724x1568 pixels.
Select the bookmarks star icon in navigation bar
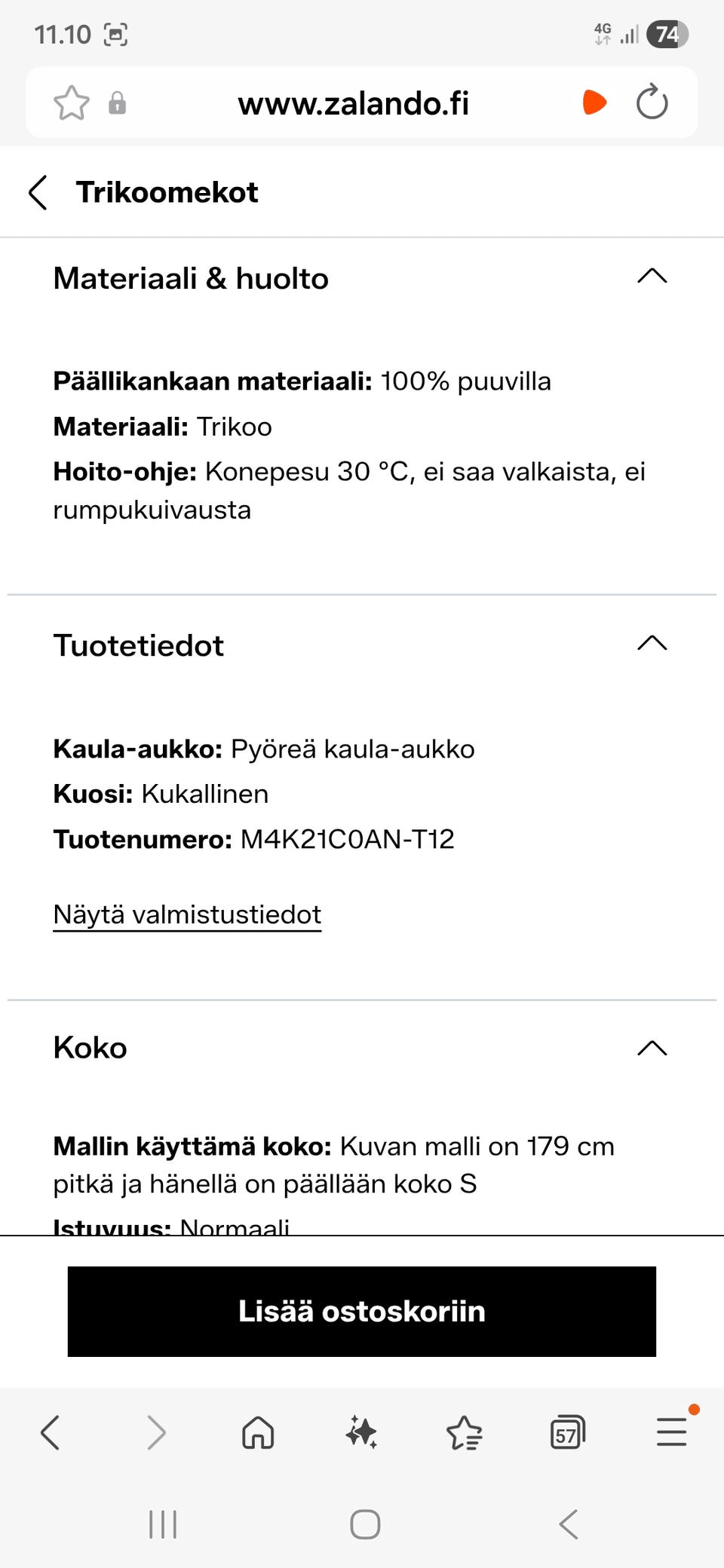click(465, 1432)
